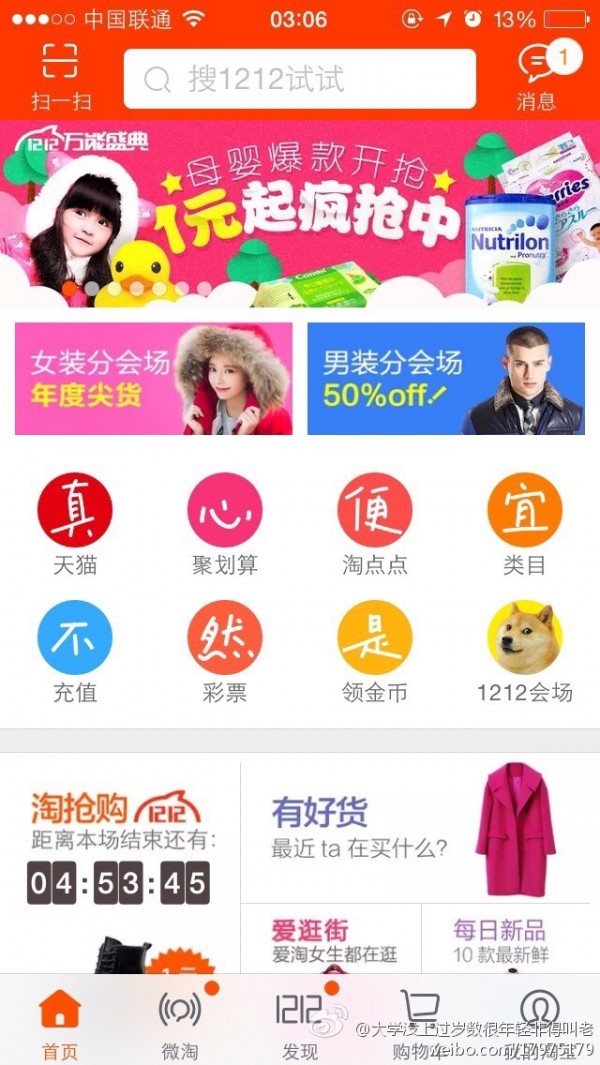
Task: Open 领金币 to collect coins
Action: [x=375, y=650]
